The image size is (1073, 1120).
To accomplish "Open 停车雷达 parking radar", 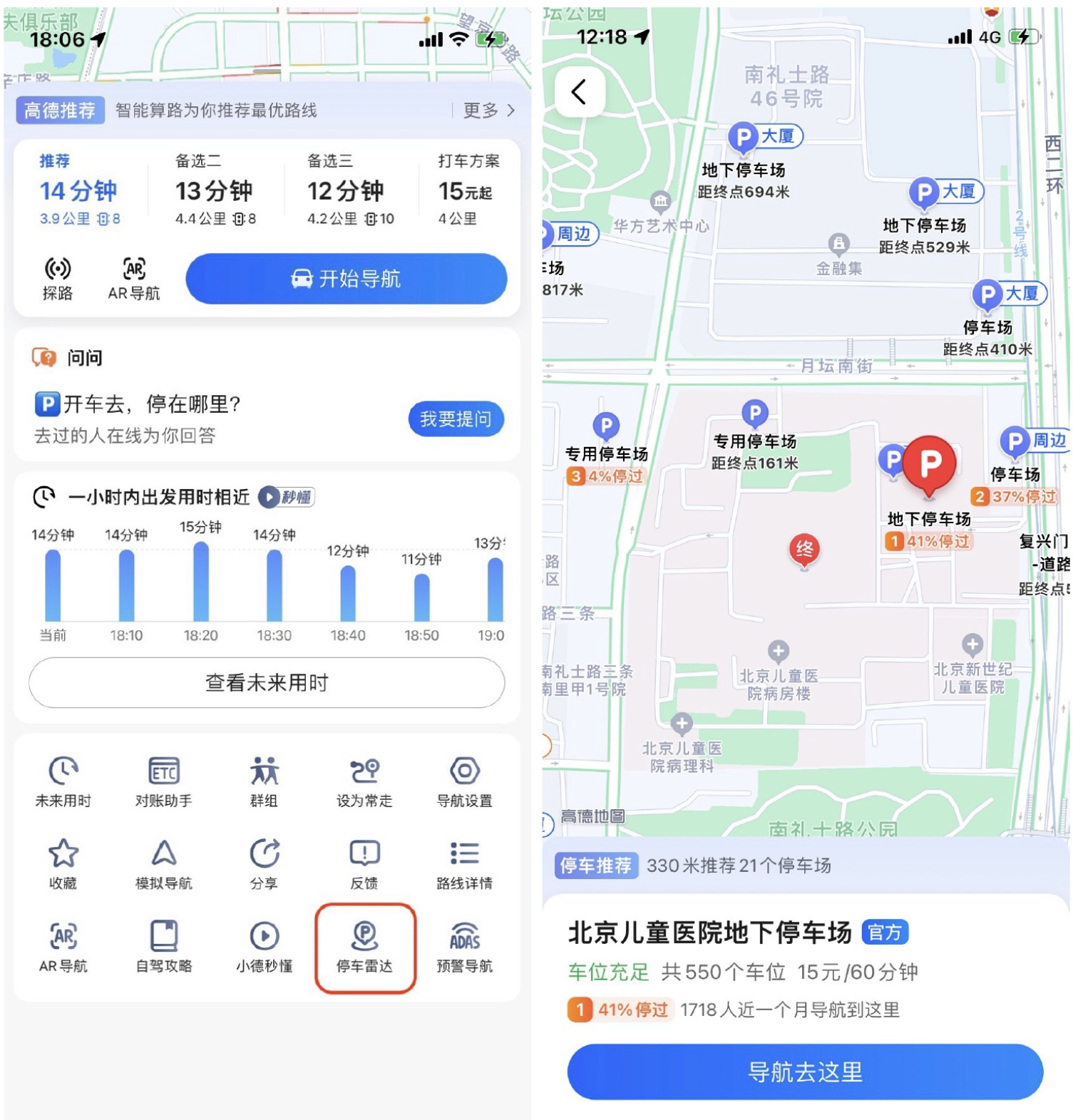I will 364,947.
